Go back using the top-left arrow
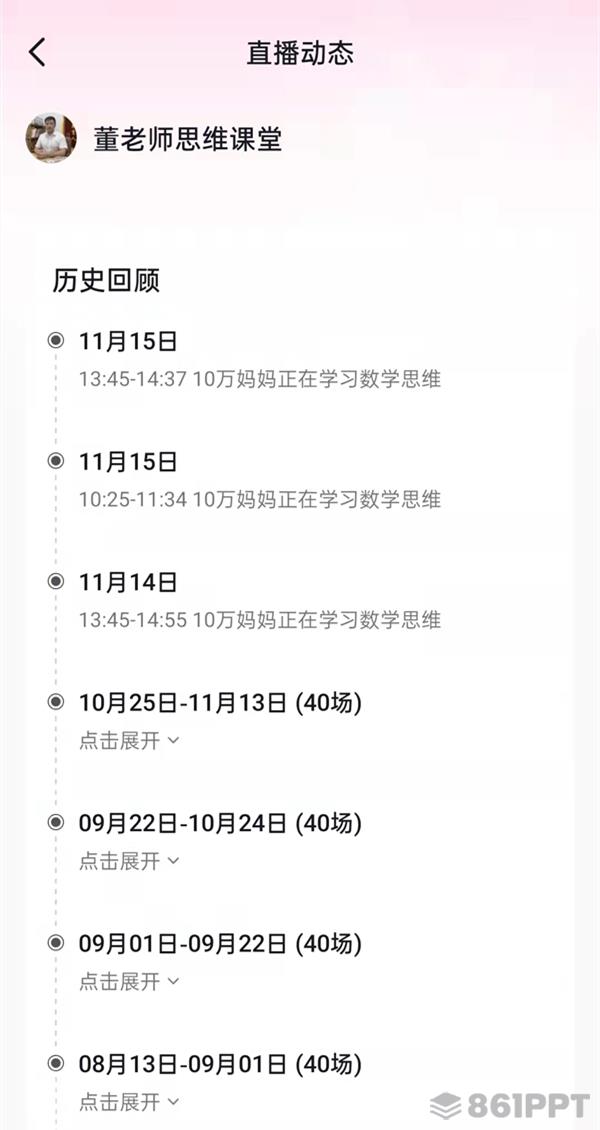 37,53
